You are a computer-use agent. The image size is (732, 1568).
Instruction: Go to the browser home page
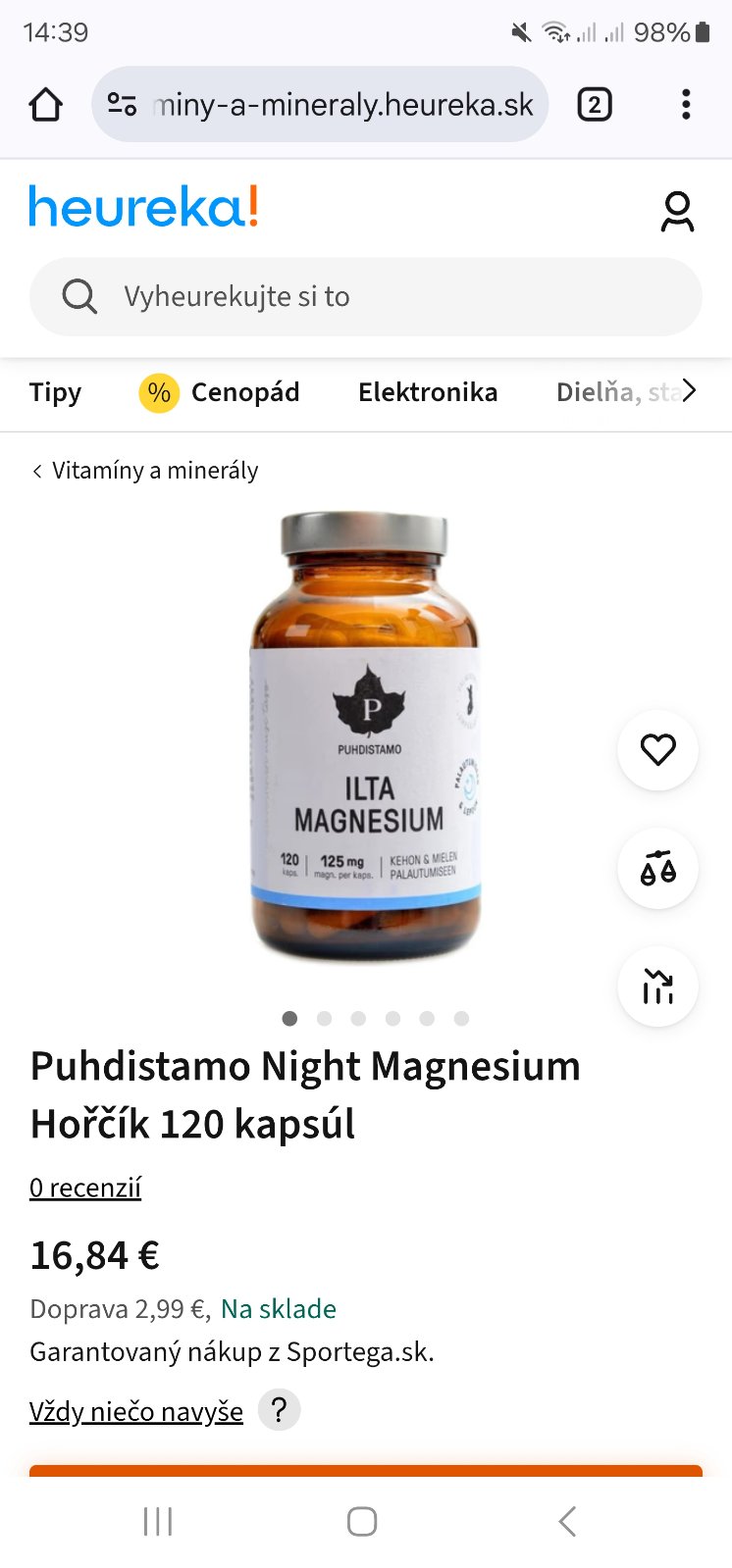pyautogui.click(x=46, y=105)
